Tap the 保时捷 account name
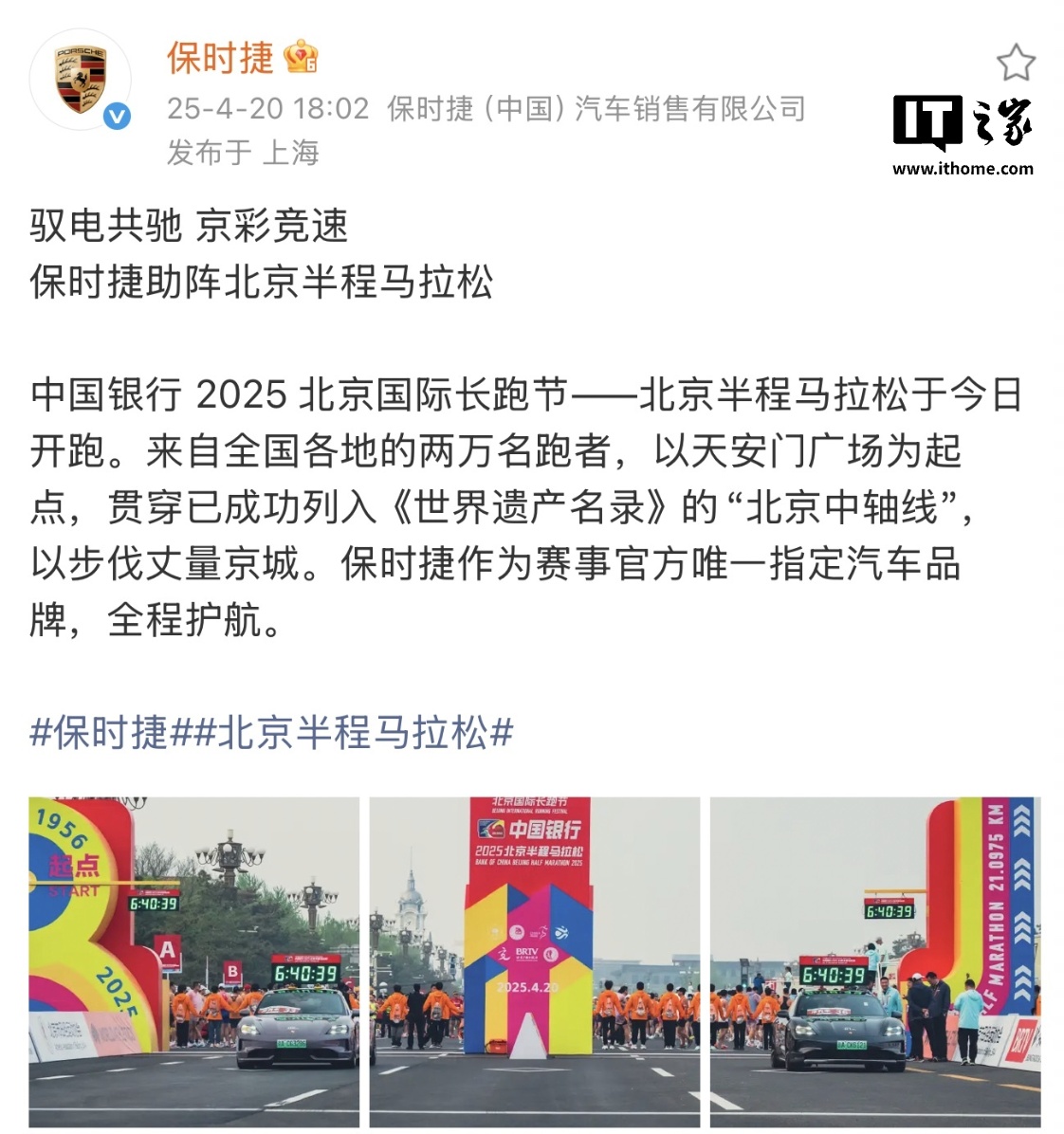The image size is (1064, 1134). click(x=220, y=59)
